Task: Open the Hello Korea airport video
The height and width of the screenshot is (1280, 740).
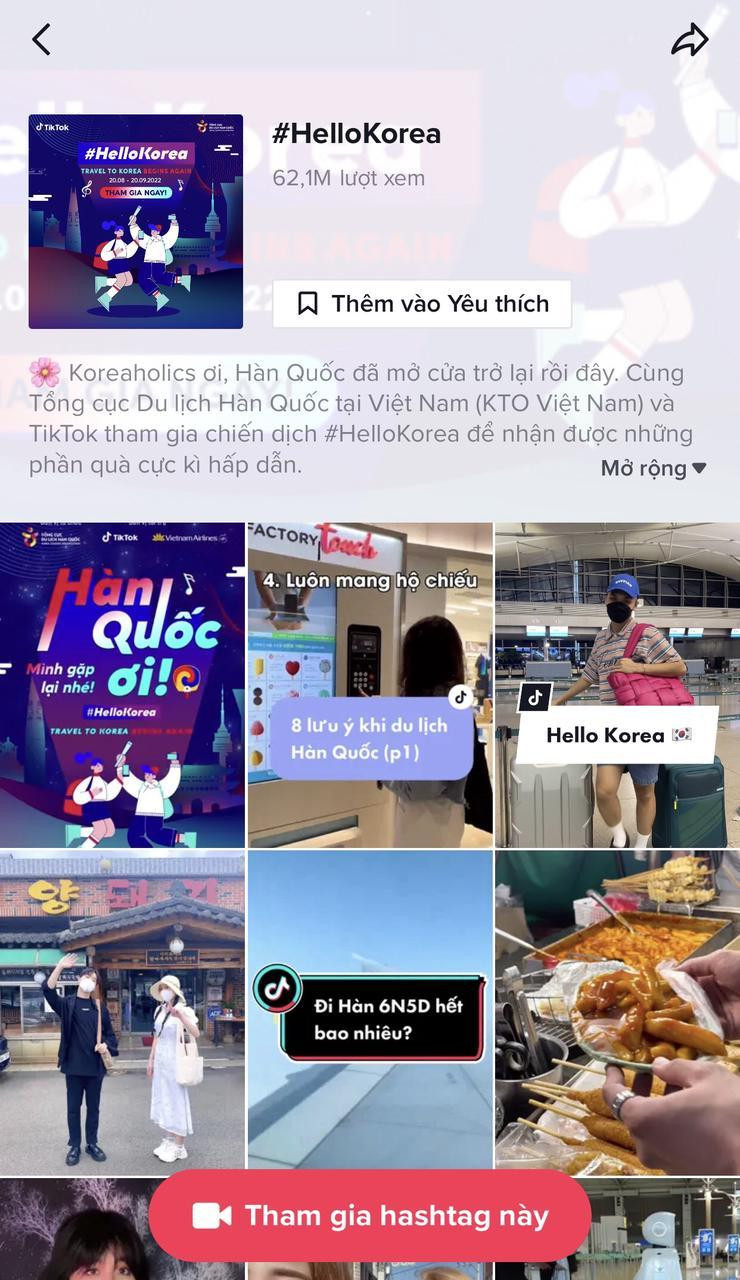Action: (x=617, y=685)
